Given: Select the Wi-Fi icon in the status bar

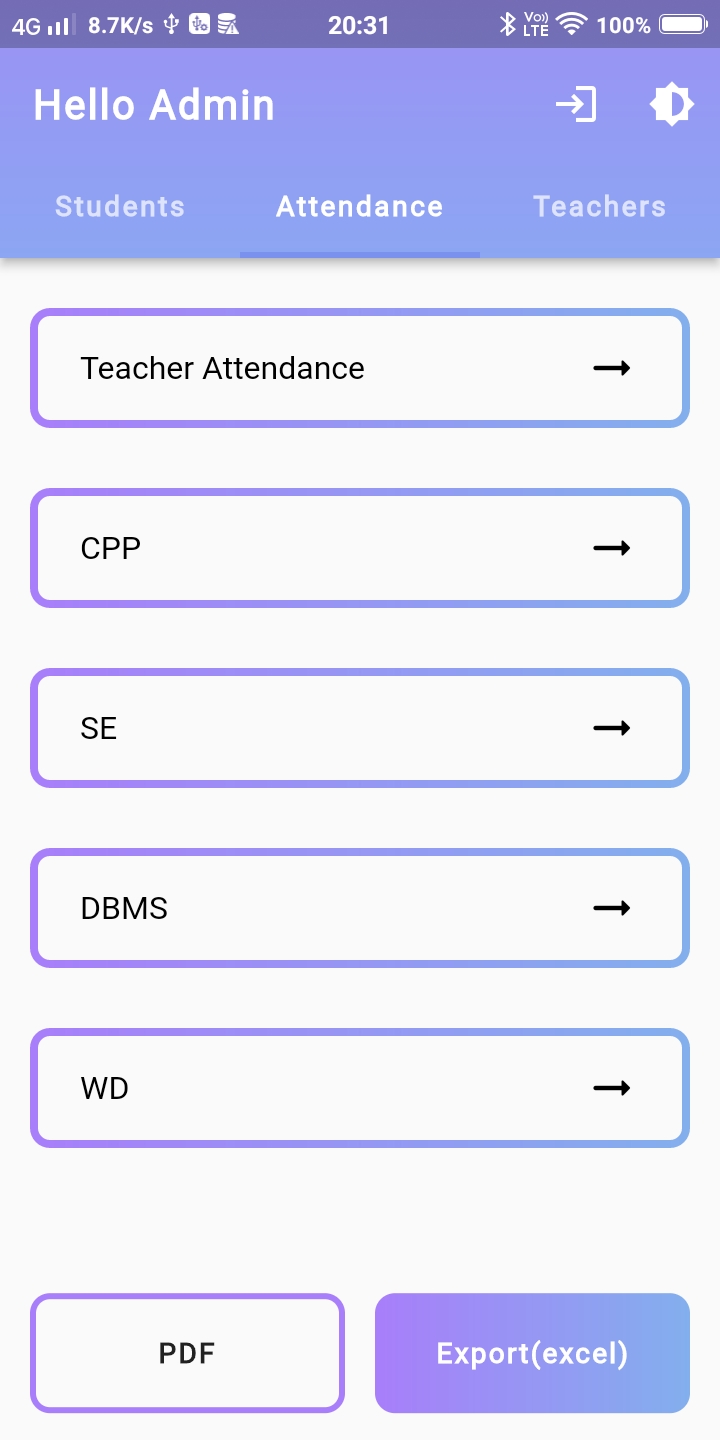Looking at the screenshot, I should (573, 25).
